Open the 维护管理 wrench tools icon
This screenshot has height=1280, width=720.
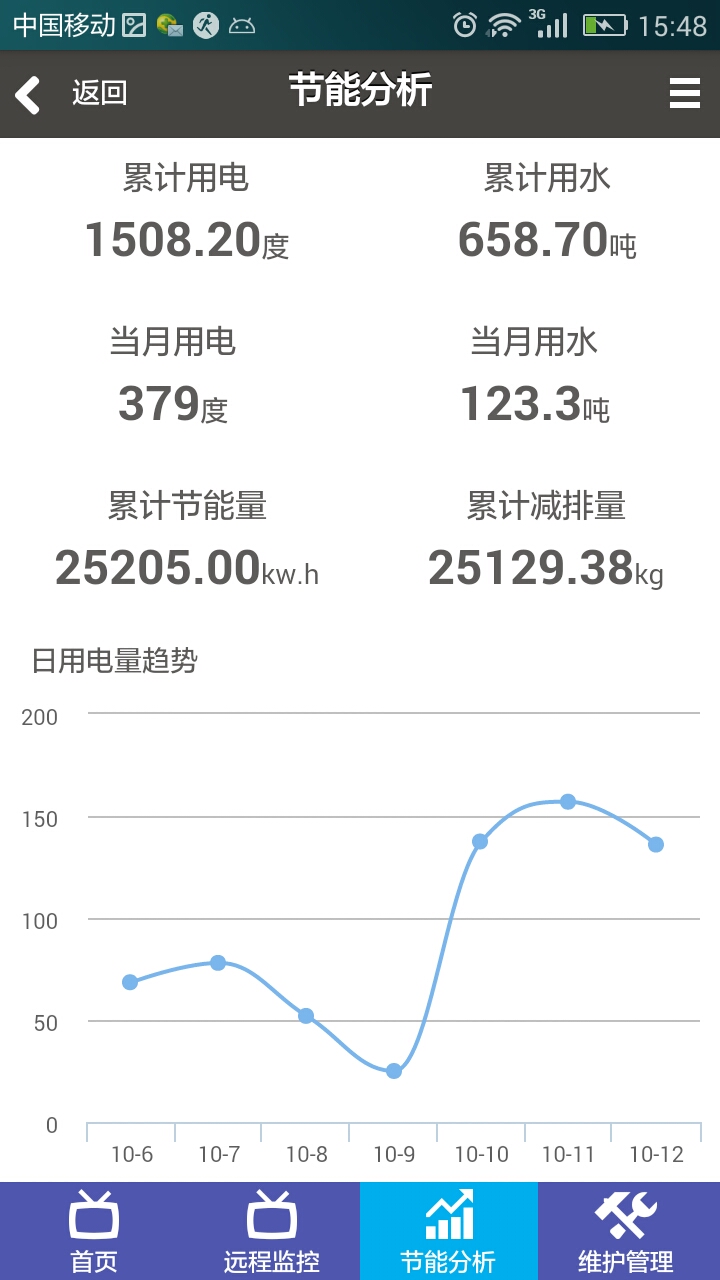(x=629, y=1215)
